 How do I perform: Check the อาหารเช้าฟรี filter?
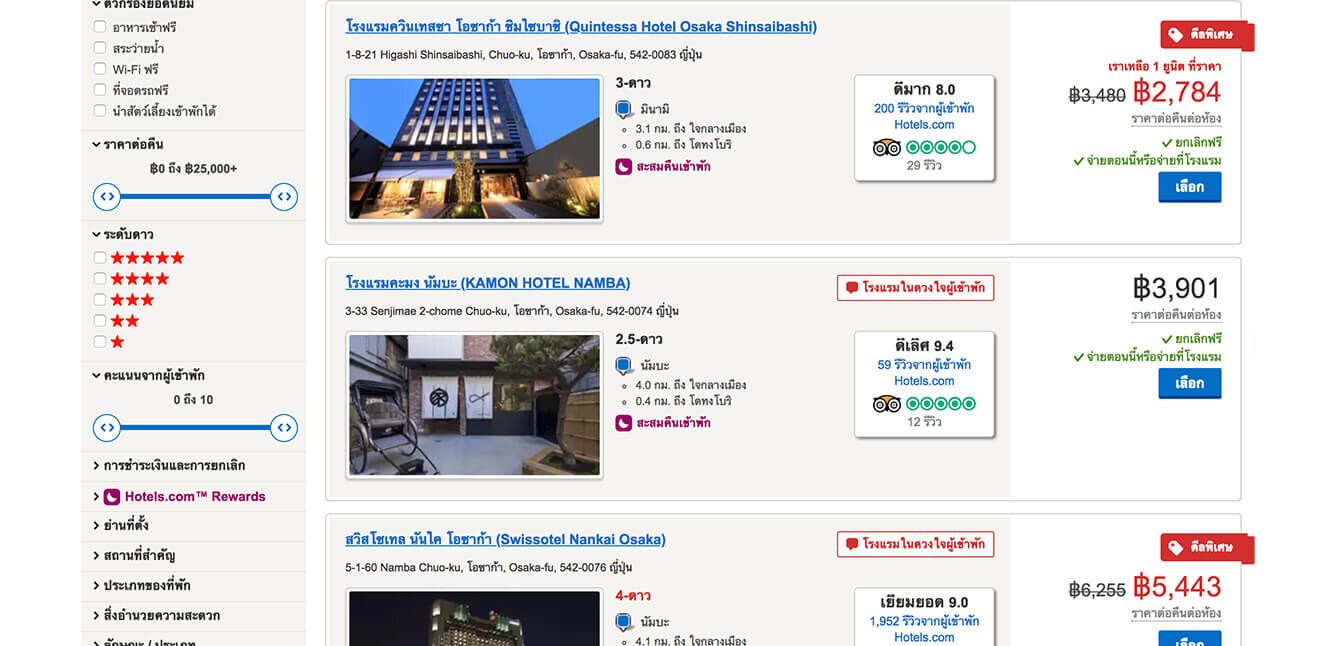click(100, 27)
